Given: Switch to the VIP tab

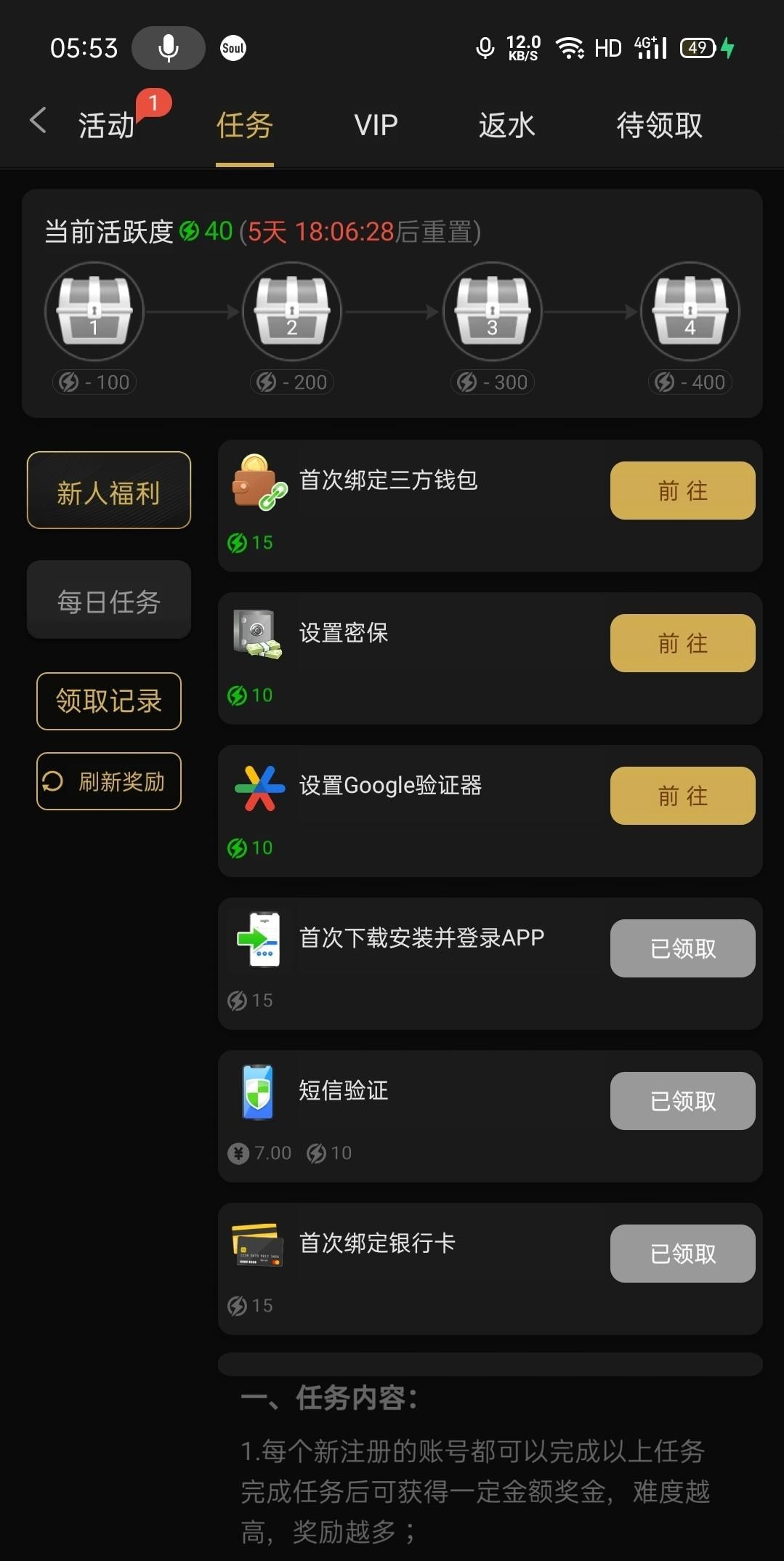Looking at the screenshot, I should coord(374,125).
